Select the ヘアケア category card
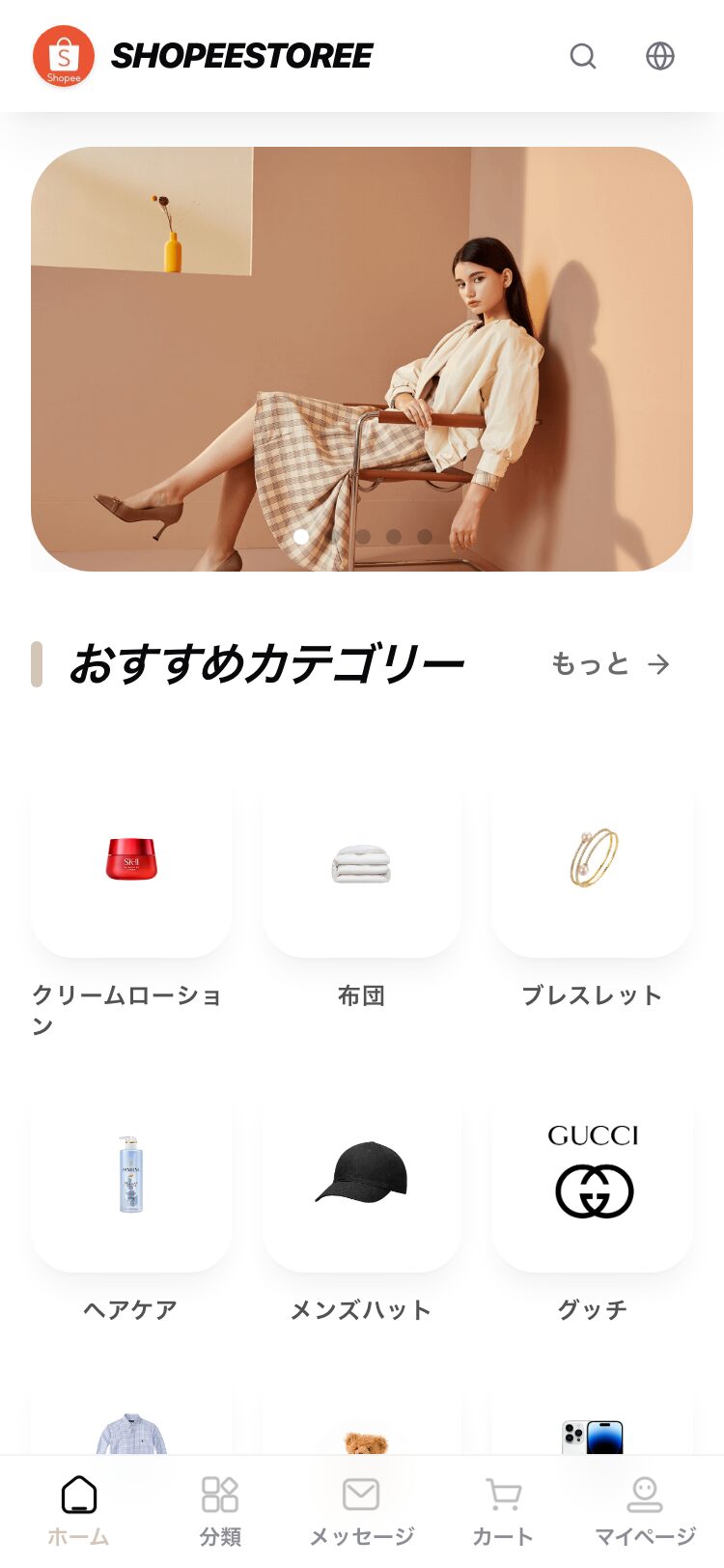This screenshot has height=1568, width=724. 131,1183
